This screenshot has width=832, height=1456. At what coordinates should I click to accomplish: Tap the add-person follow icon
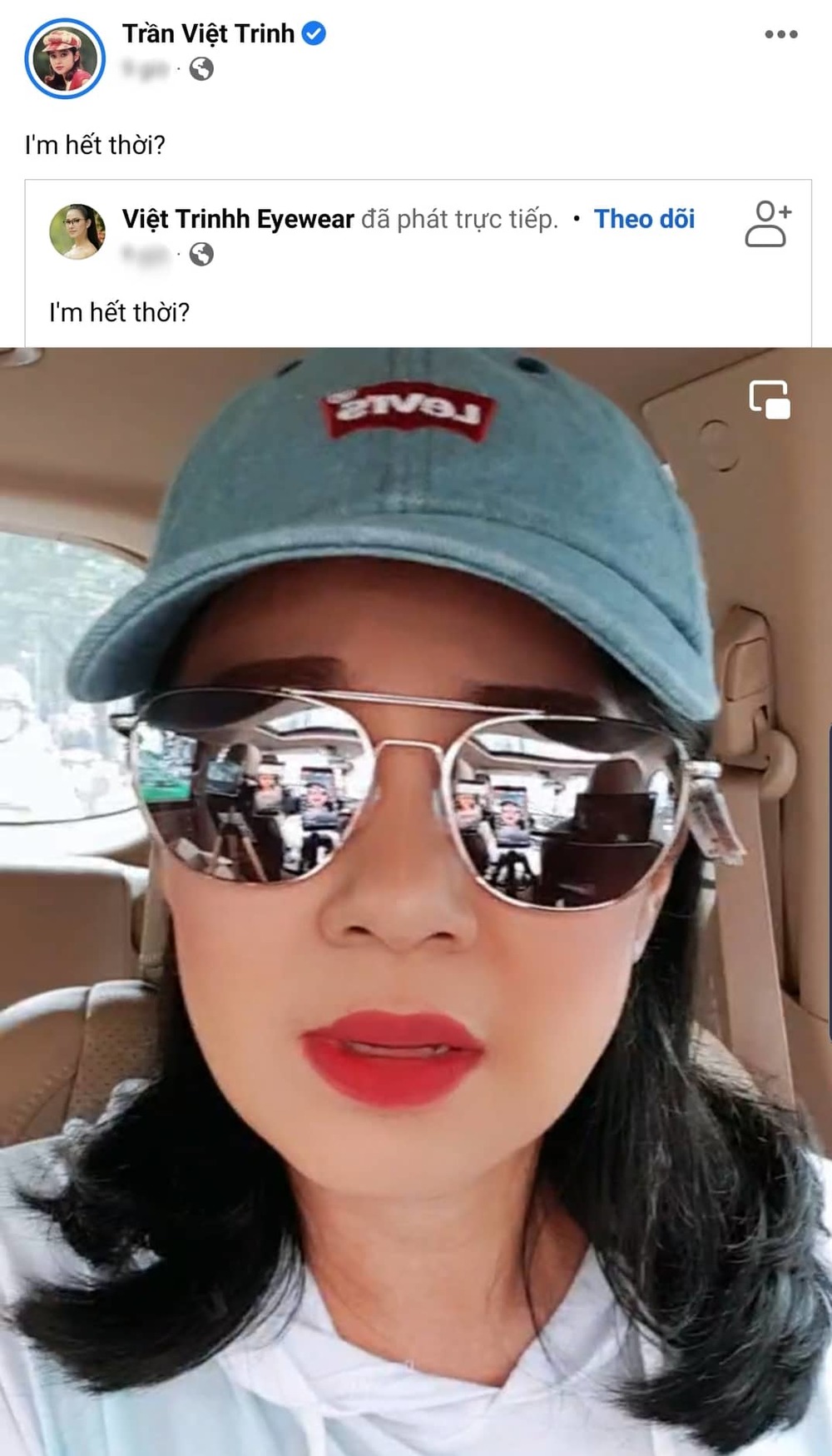[x=767, y=223]
